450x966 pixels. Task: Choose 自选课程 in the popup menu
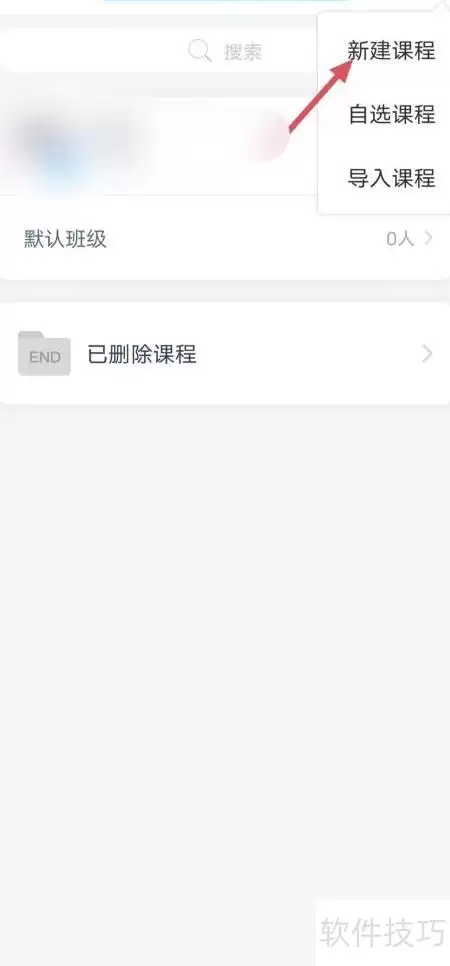point(391,115)
